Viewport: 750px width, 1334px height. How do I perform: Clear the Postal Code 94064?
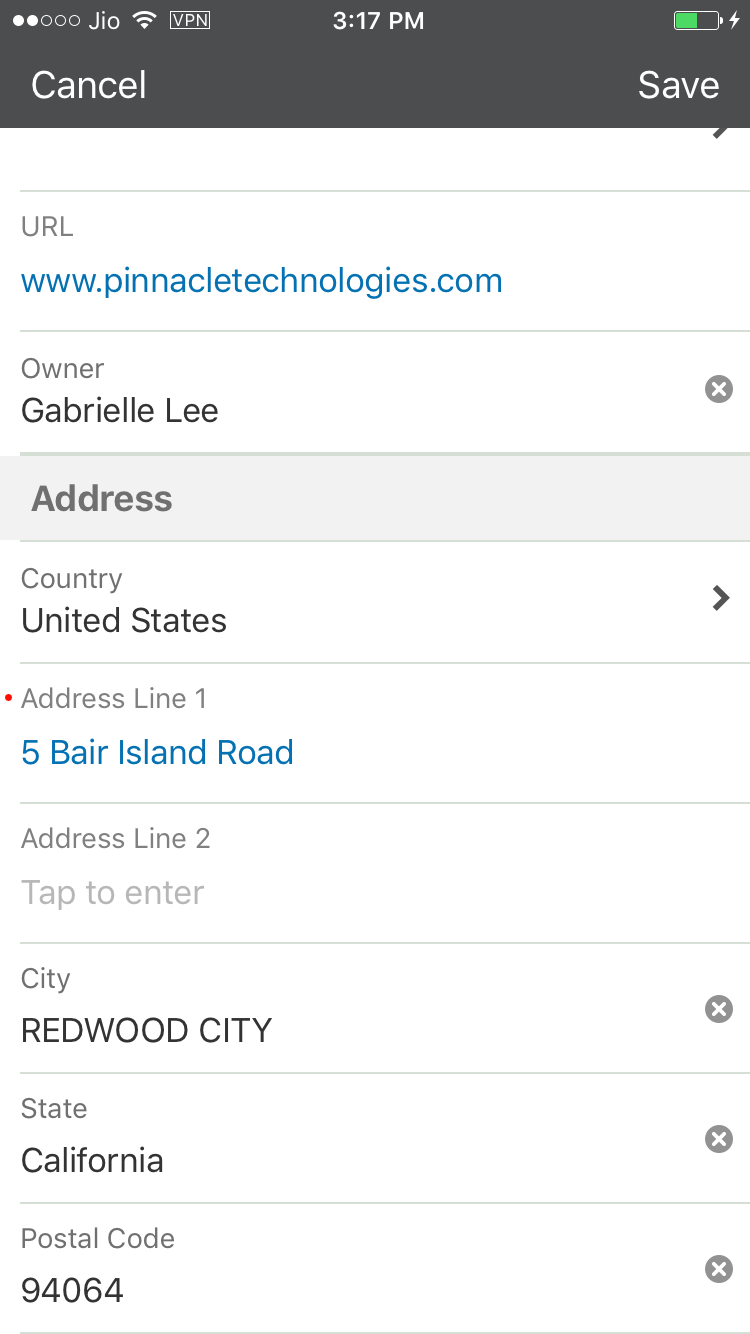click(719, 1269)
